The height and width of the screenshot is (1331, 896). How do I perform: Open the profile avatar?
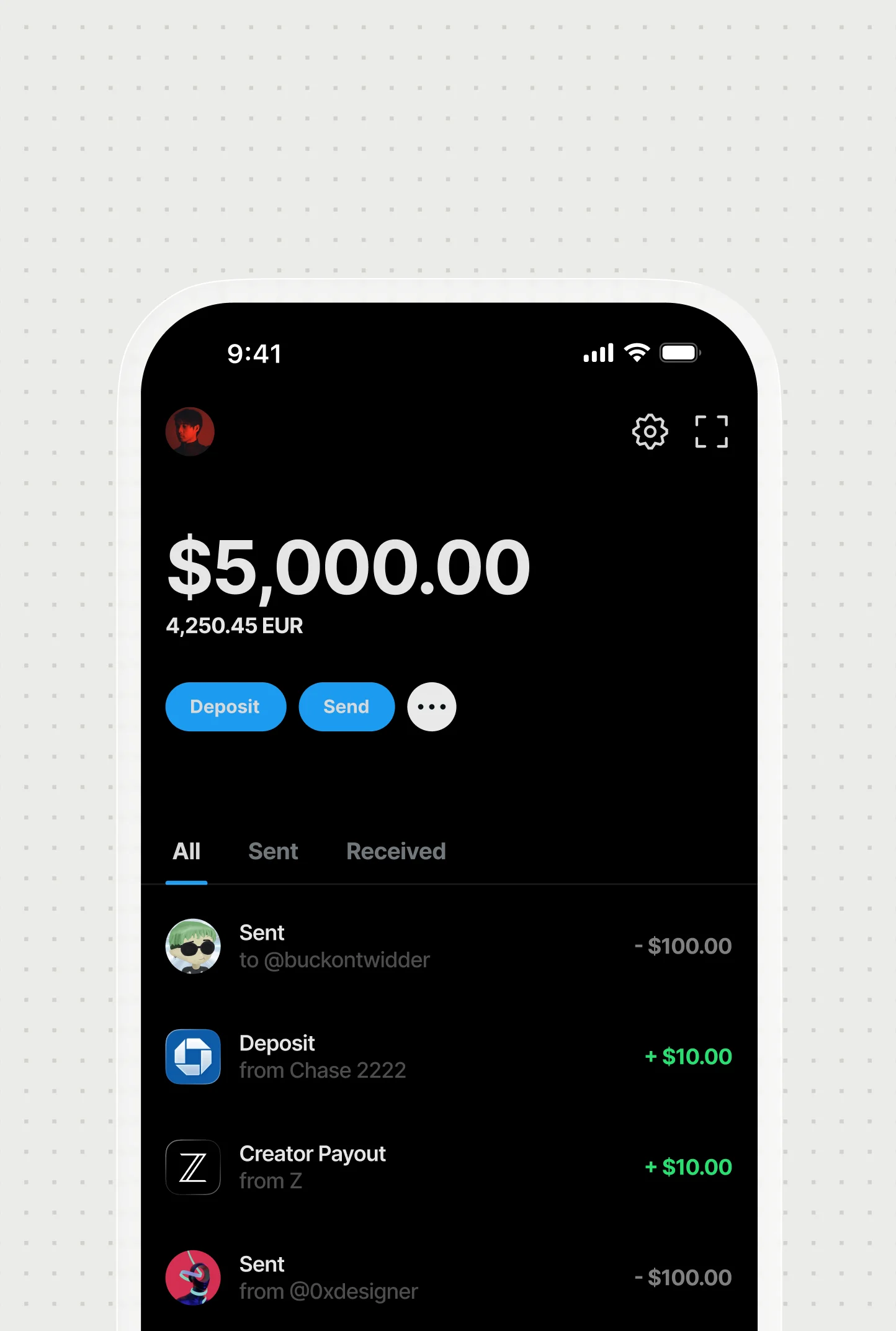(190, 431)
